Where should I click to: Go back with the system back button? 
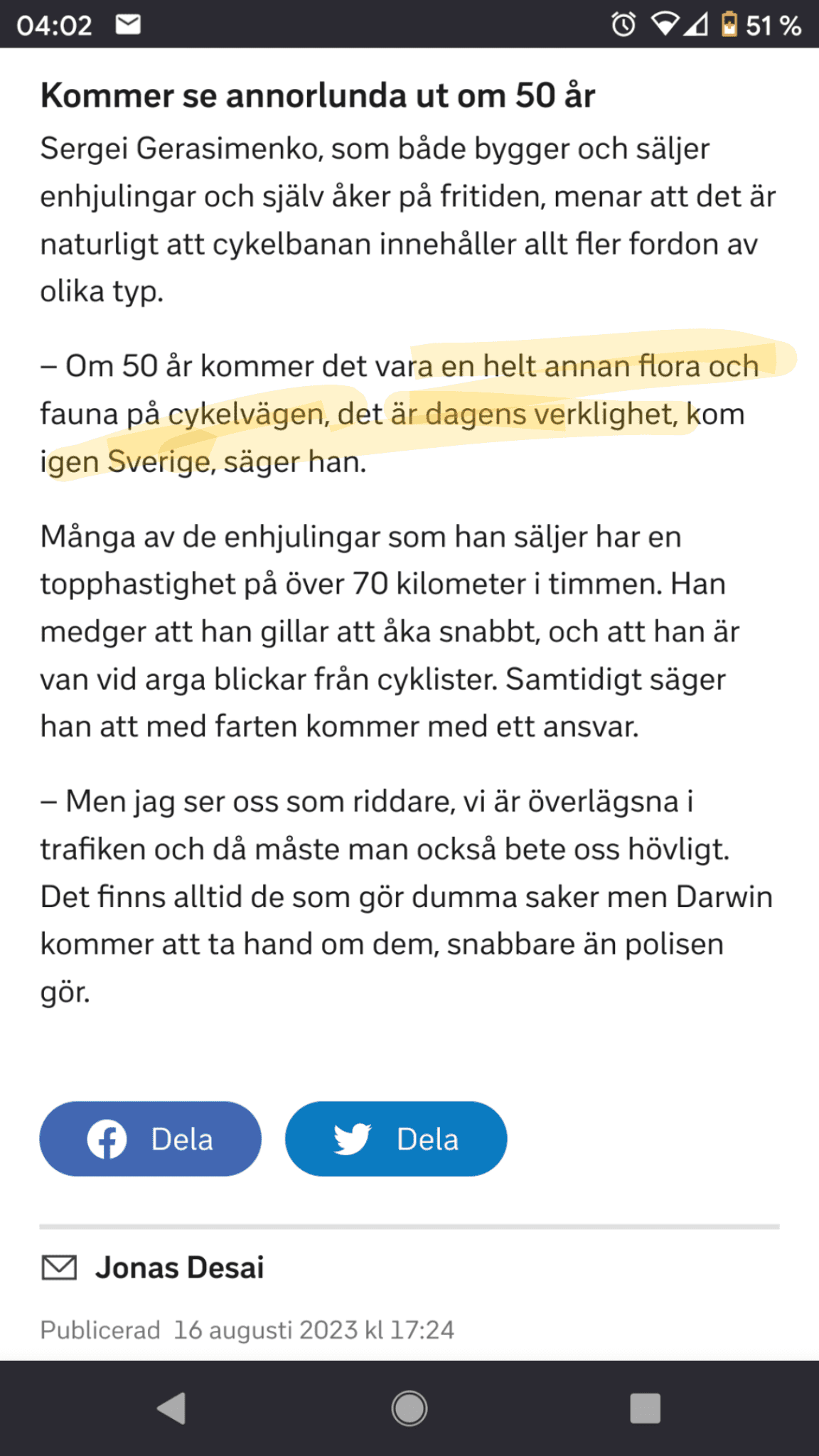[172, 1408]
